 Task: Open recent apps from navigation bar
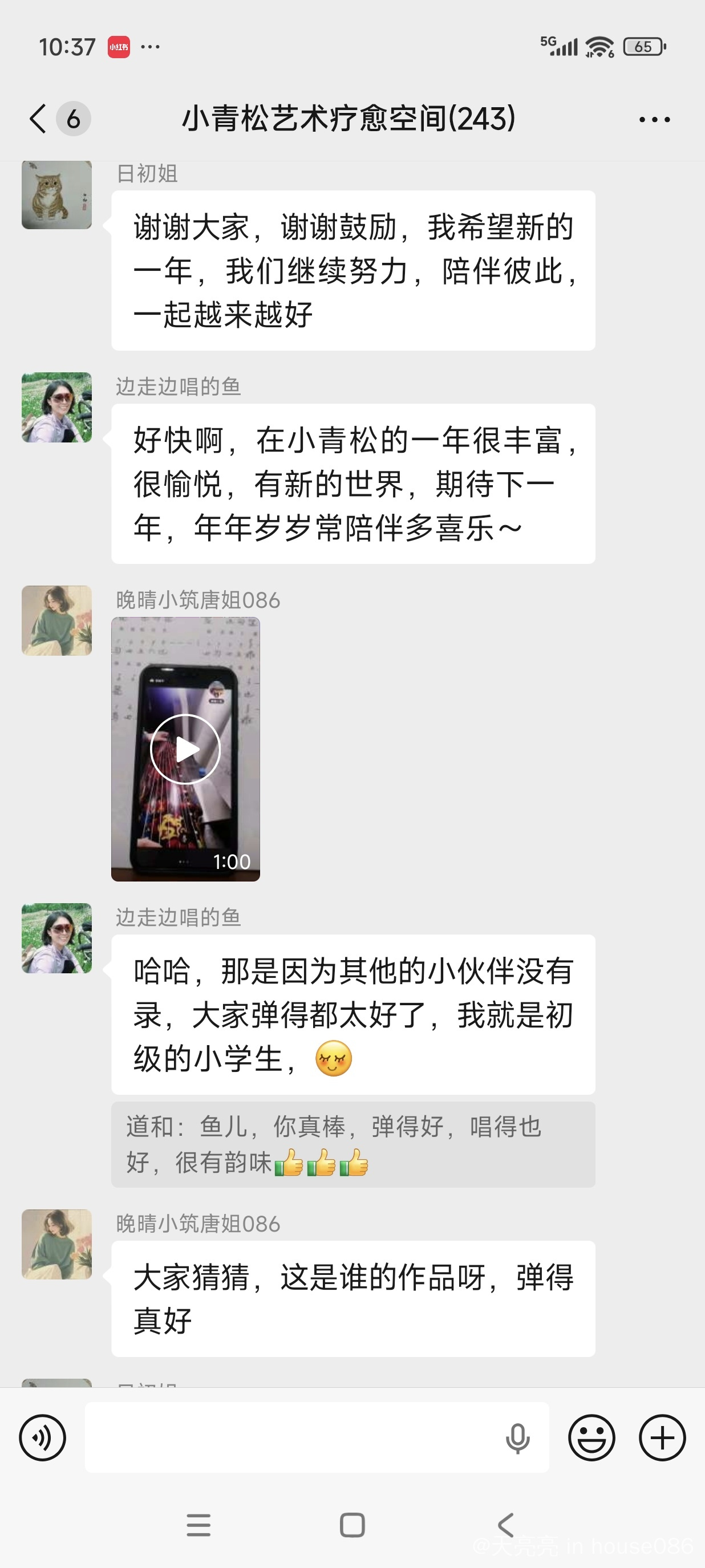[198, 1525]
